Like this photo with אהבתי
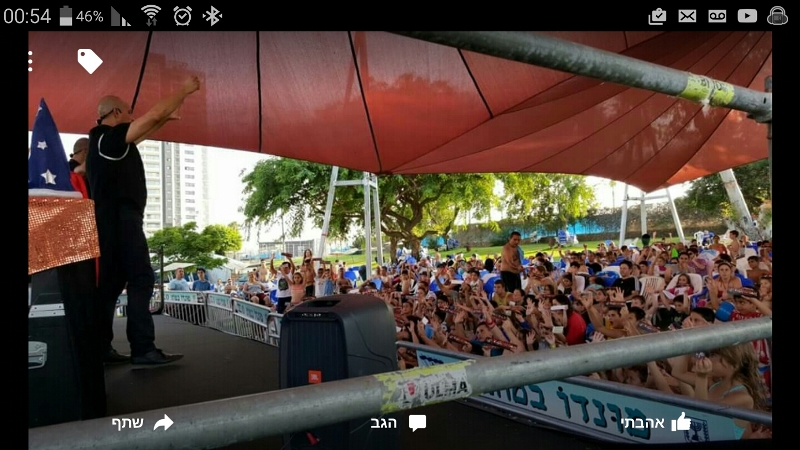The width and height of the screenshot is (800, 450). [x=656, y=422]
